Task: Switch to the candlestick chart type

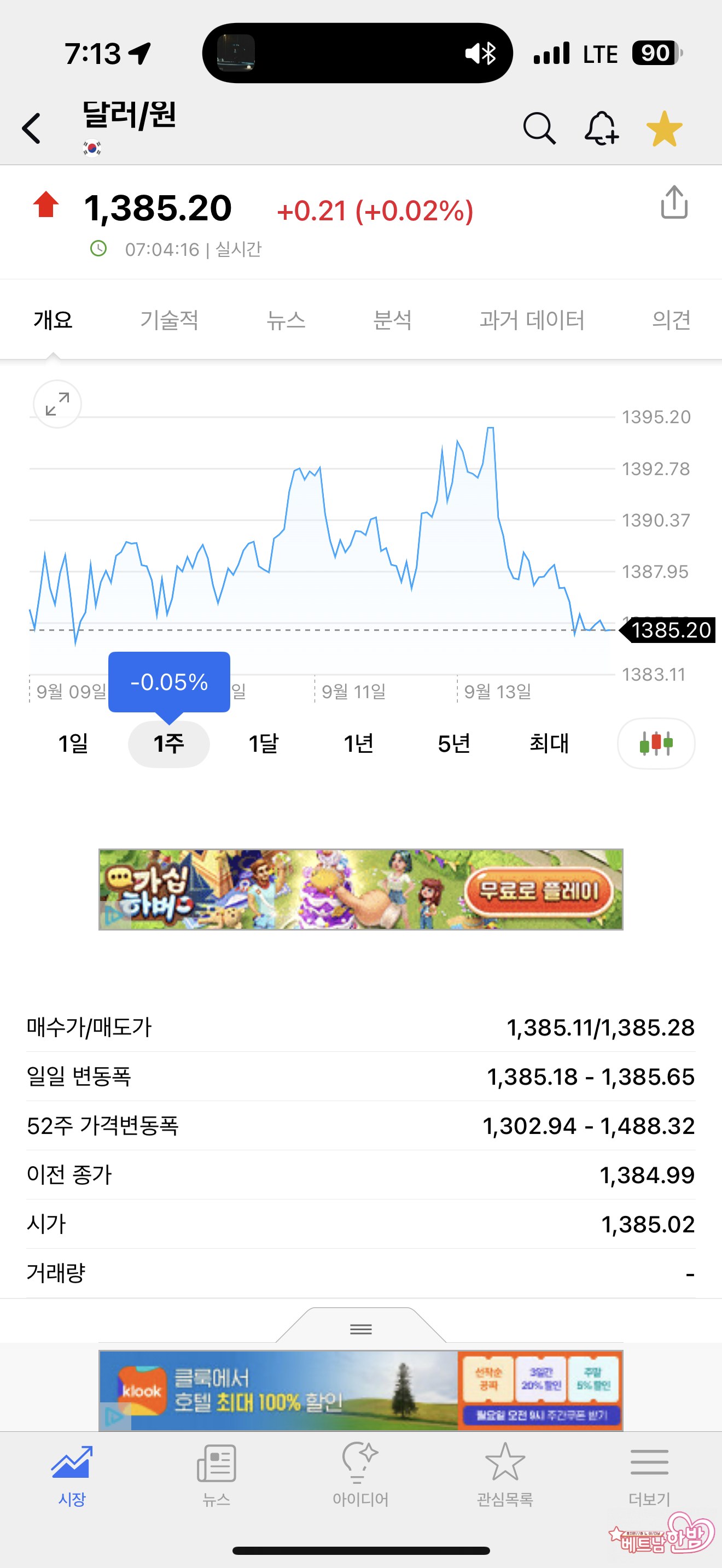Action: [x=656, y=744]
